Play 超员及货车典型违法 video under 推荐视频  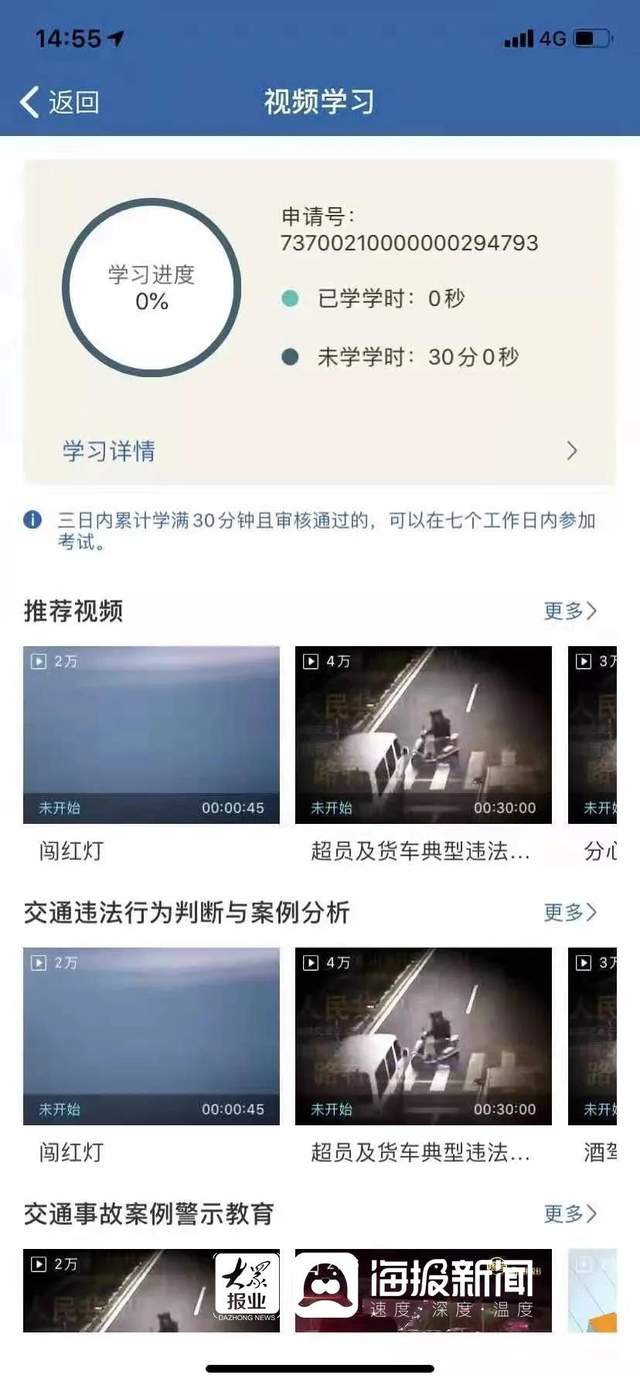pos(423,735)
